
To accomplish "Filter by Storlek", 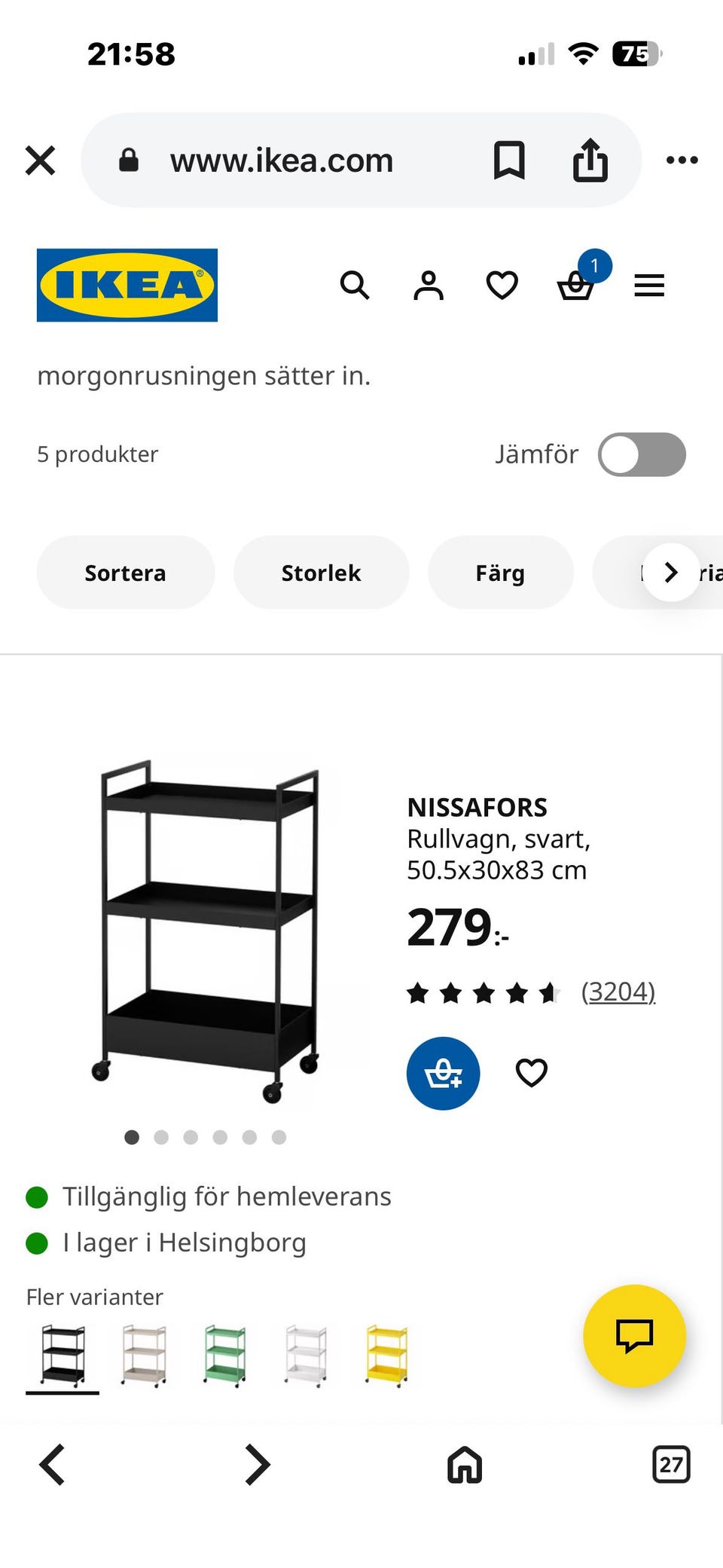I will pos(321,573).
